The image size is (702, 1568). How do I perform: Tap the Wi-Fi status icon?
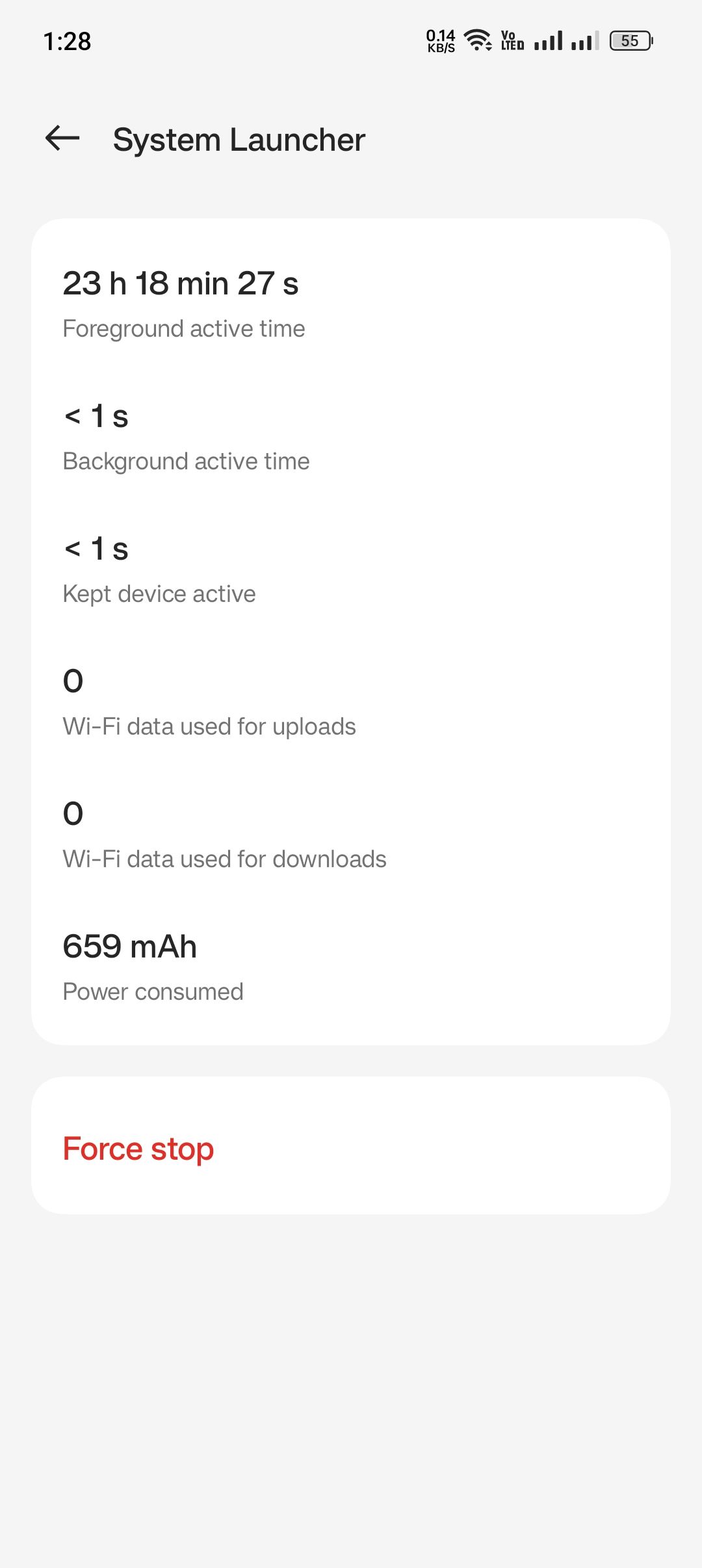tap(478, 40)
